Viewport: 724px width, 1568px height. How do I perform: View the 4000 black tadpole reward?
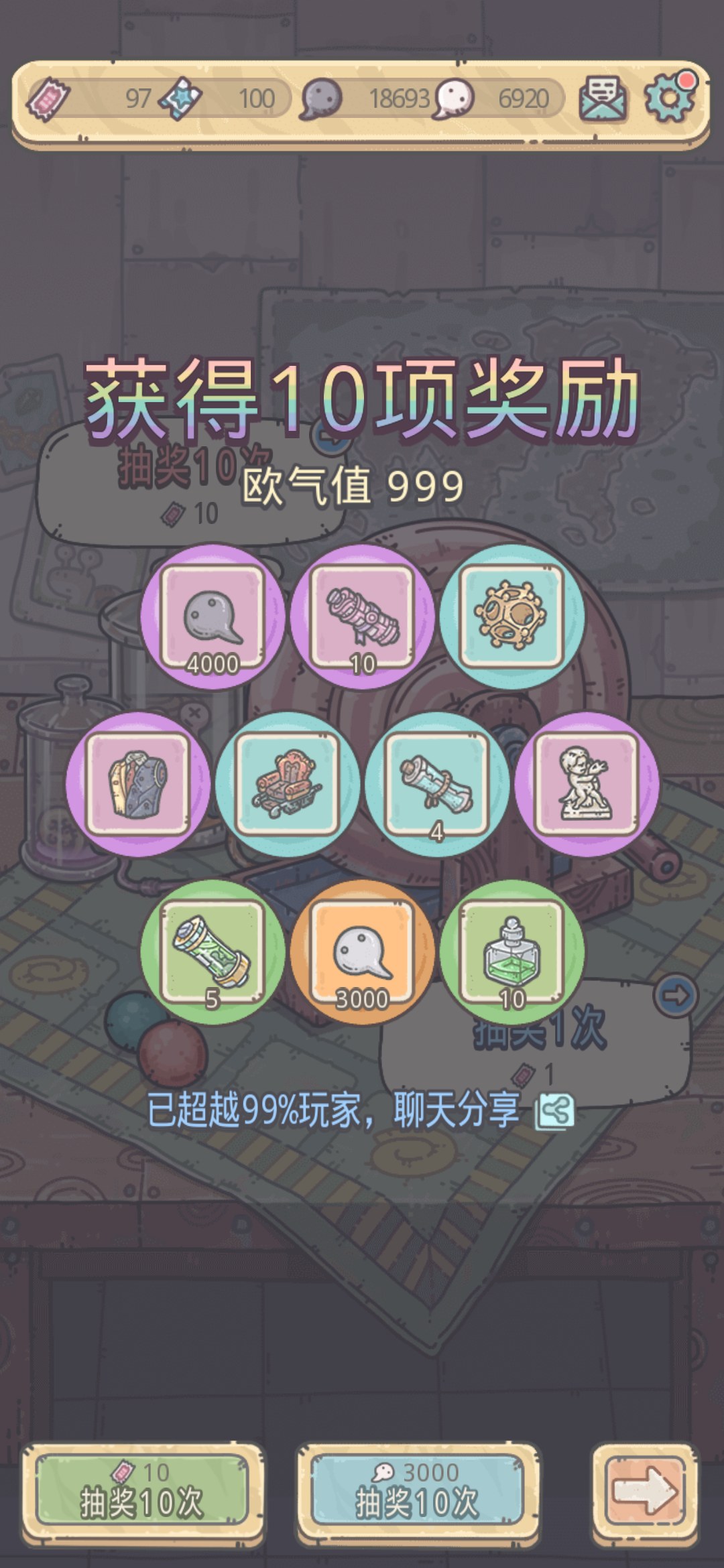pyautogui.click(x=213, y=617)
